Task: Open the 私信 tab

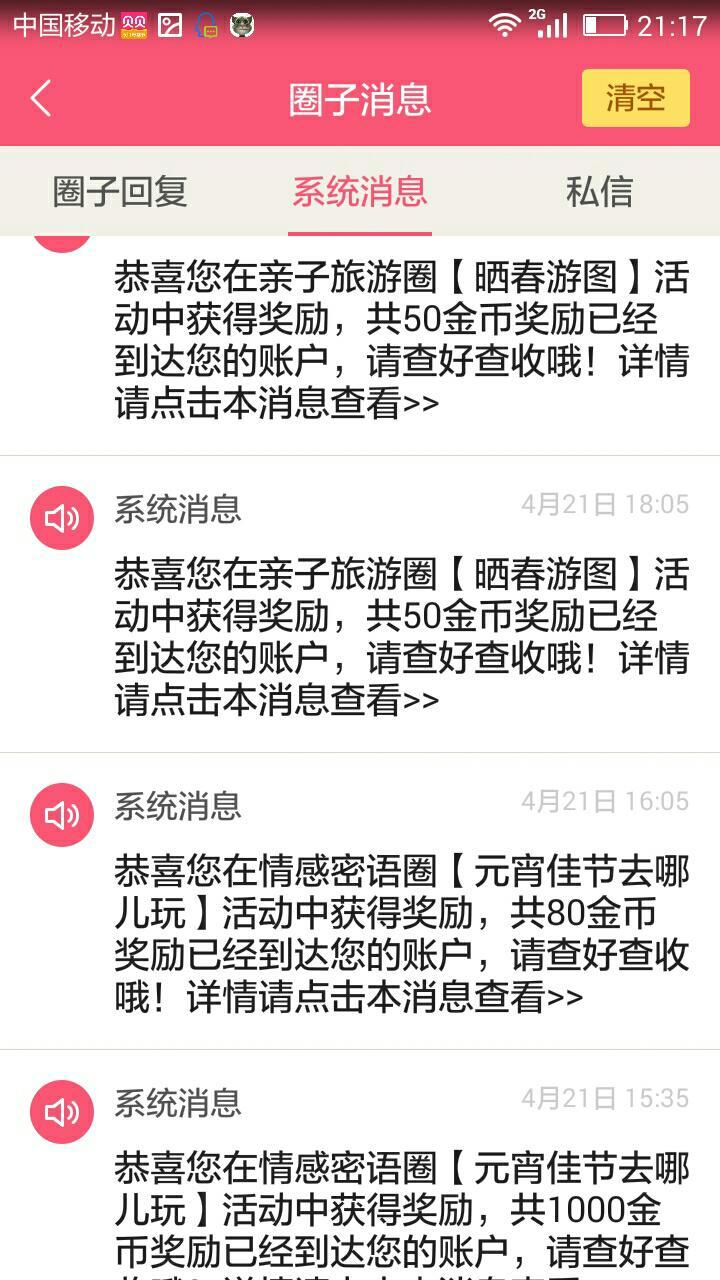Action: (x=600, y=191)
